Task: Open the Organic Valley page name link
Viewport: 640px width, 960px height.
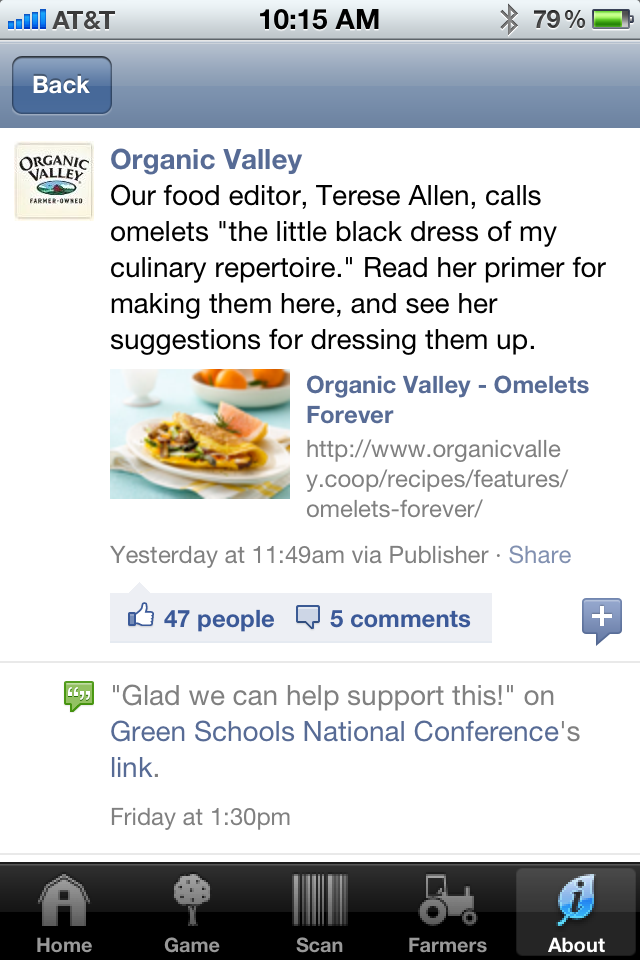Action: (206, 160)
